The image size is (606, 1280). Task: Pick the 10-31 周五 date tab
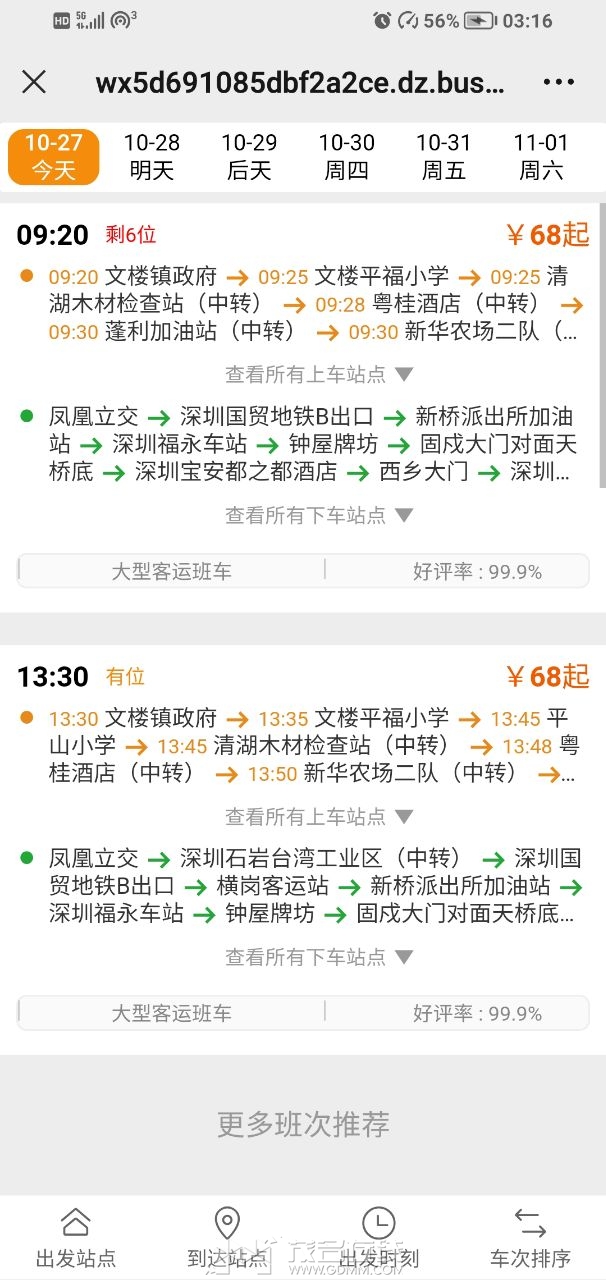(443, 157)
